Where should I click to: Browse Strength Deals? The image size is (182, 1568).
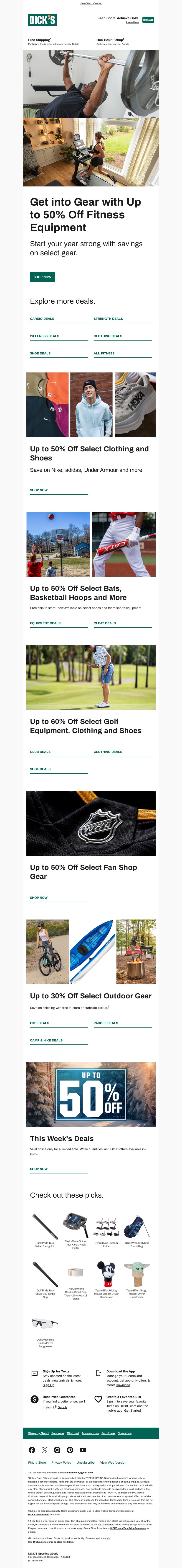click(x=109, y=318)
